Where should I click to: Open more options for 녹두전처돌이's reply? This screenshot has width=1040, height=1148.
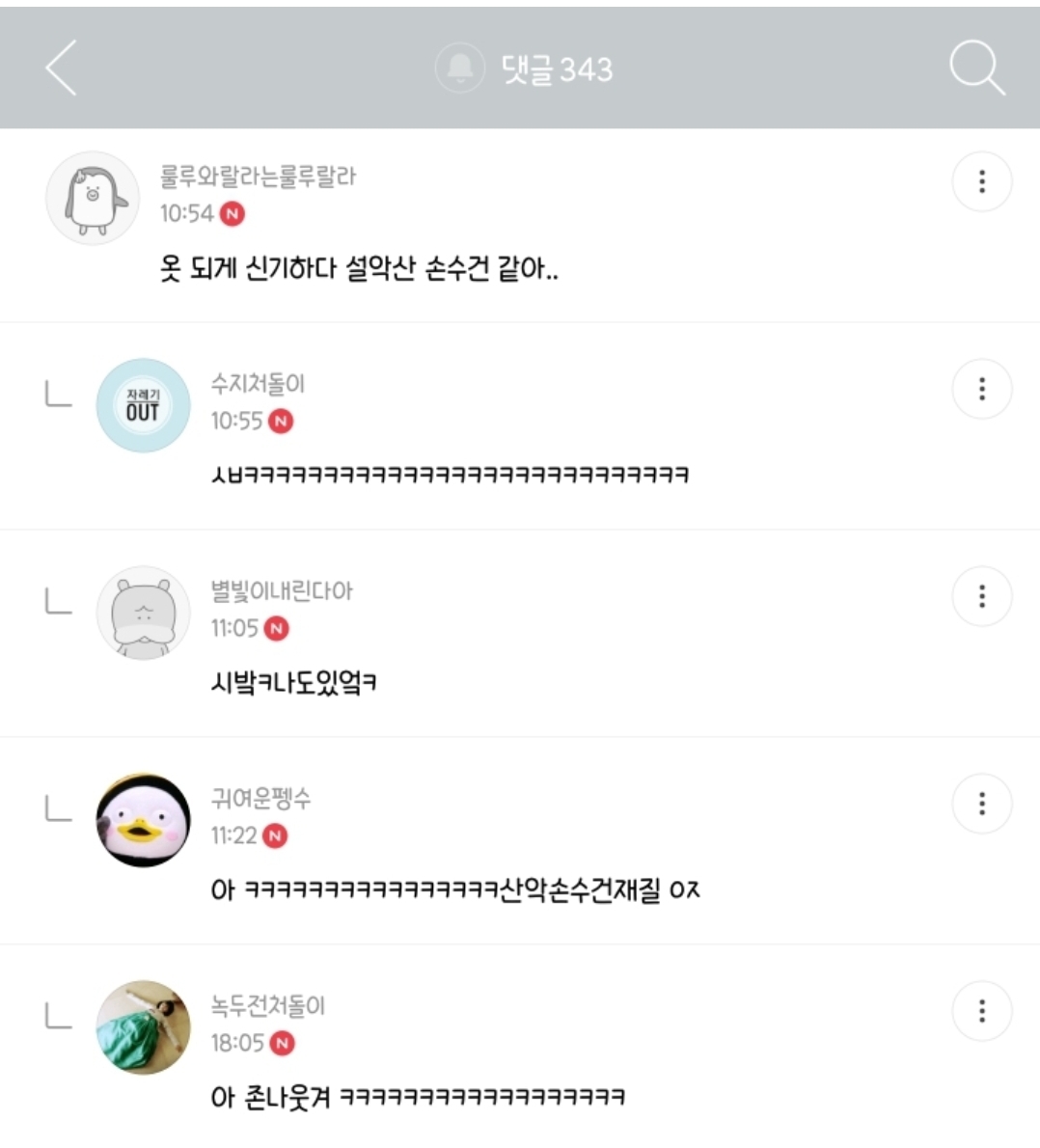(981, 1011)
